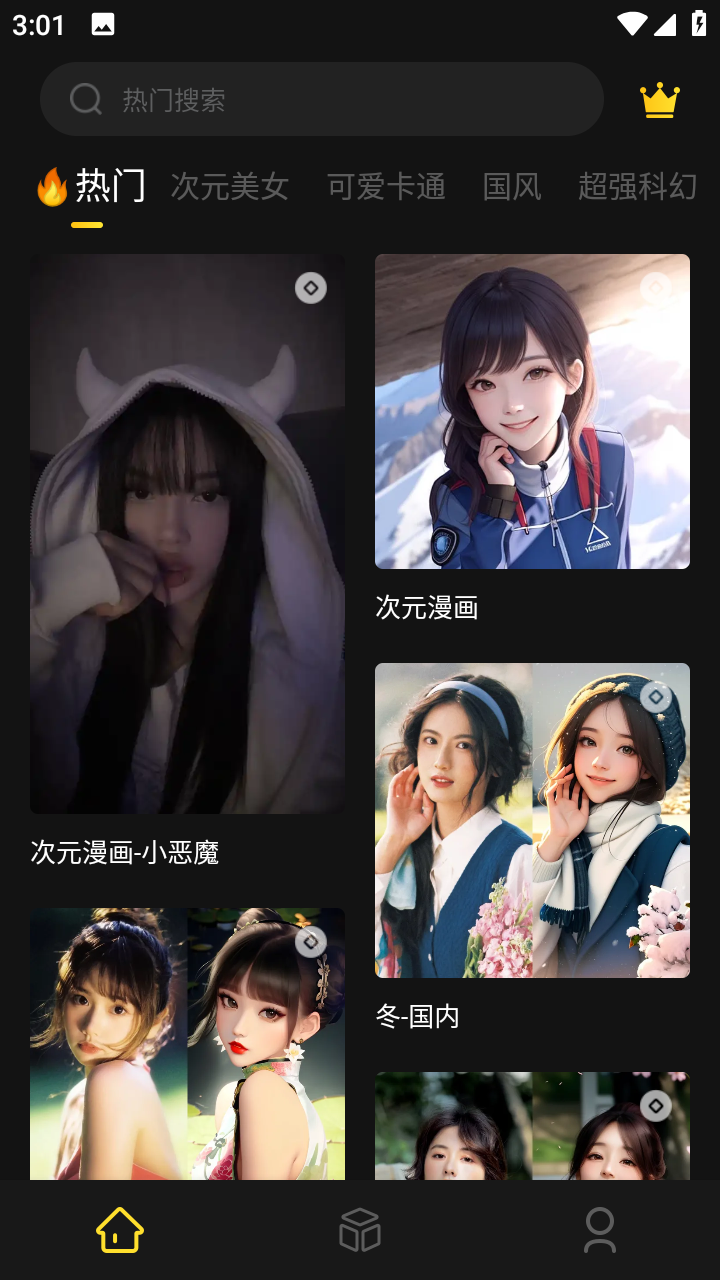Image resolution: width=720 pixels, height=1280 pixels.
Task: Tap the 热门搜索 search input field
Action: [322, 98]
